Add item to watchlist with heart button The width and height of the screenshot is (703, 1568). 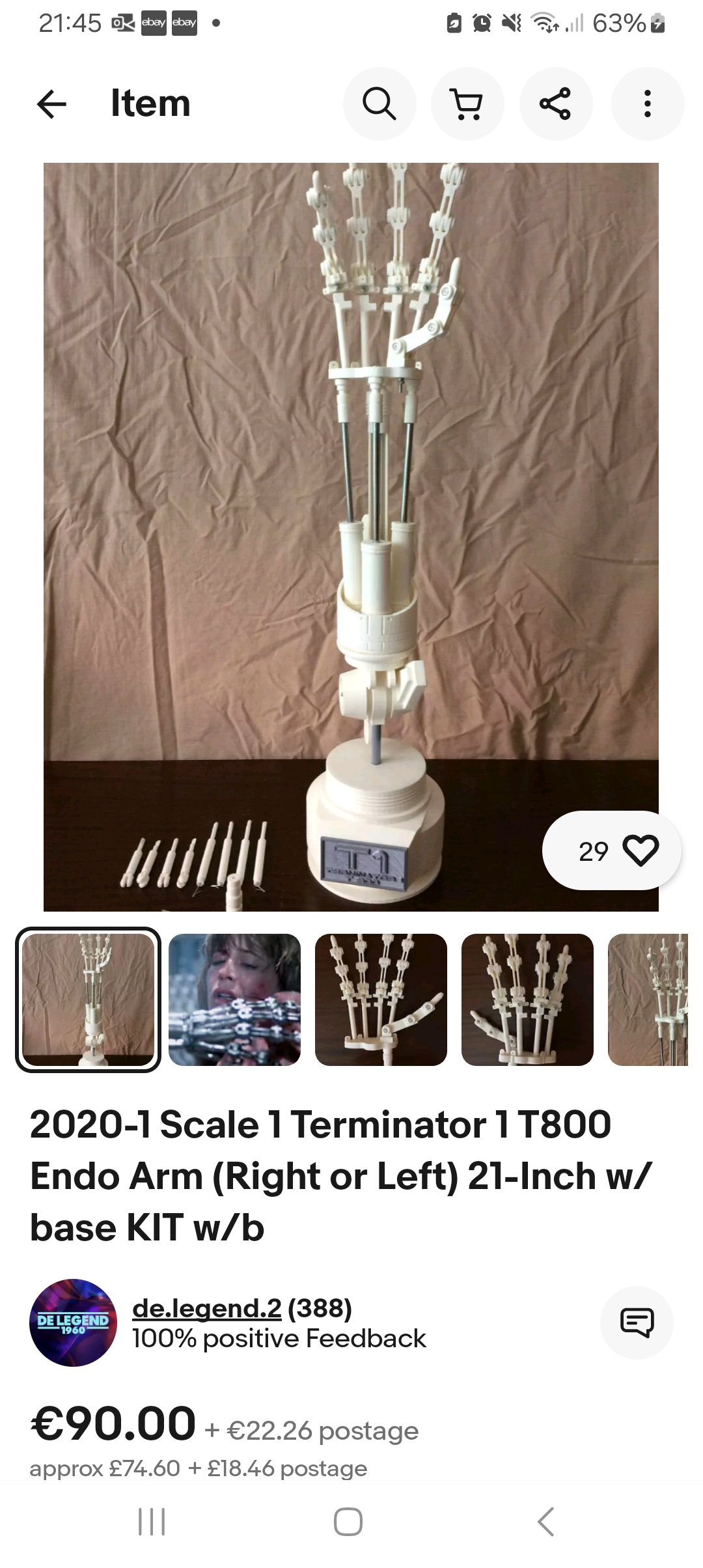[612, 850]
